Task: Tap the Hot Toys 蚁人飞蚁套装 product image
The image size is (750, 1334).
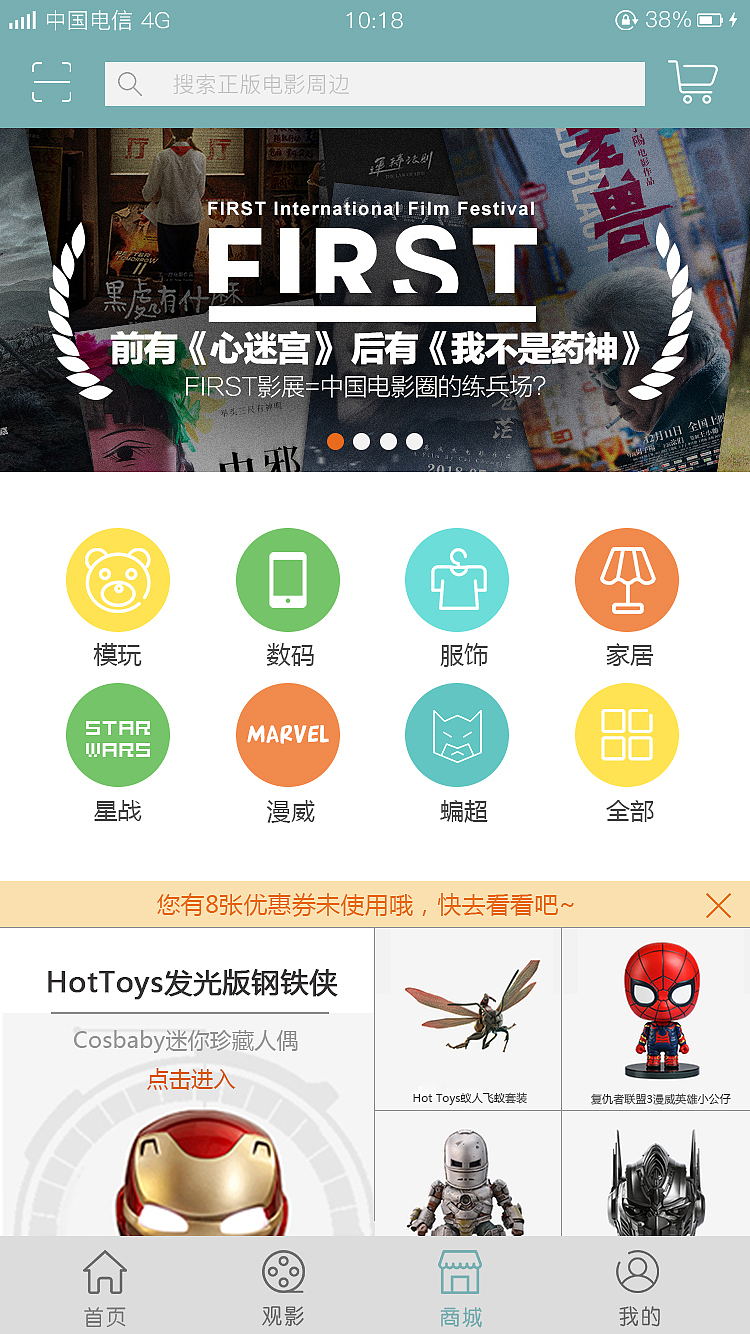Action: (x=467, y=1010)
